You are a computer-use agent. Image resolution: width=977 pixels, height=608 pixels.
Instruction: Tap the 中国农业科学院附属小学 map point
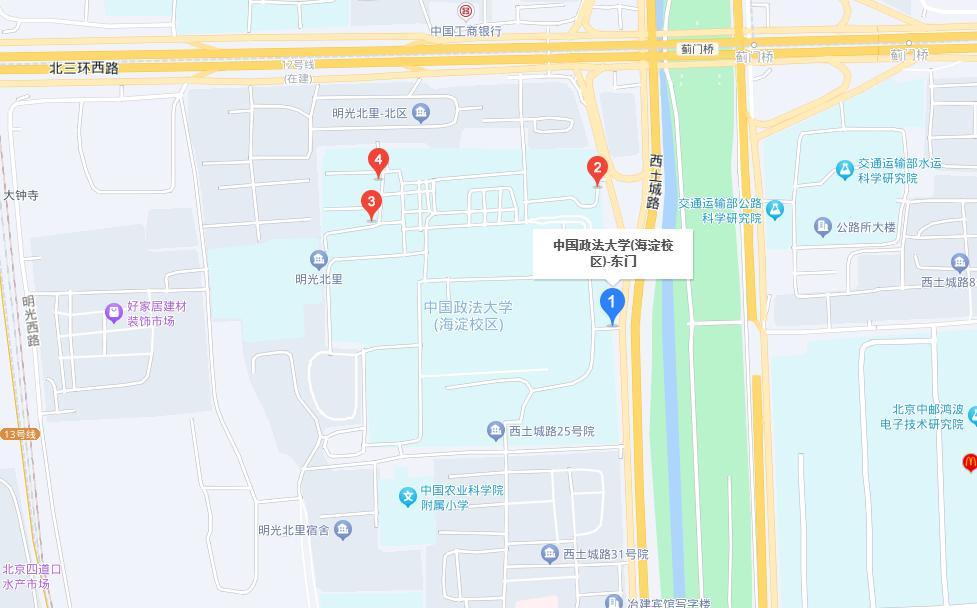[408, 497]
